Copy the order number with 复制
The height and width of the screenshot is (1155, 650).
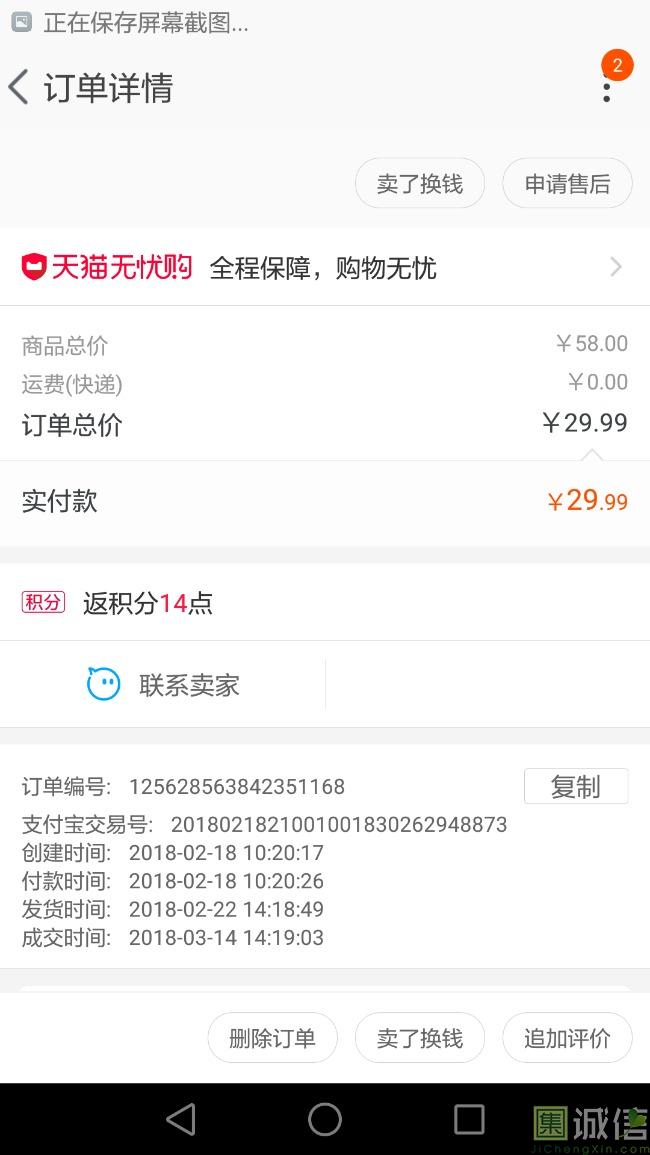pyautogui.click(x=576, y=786)
